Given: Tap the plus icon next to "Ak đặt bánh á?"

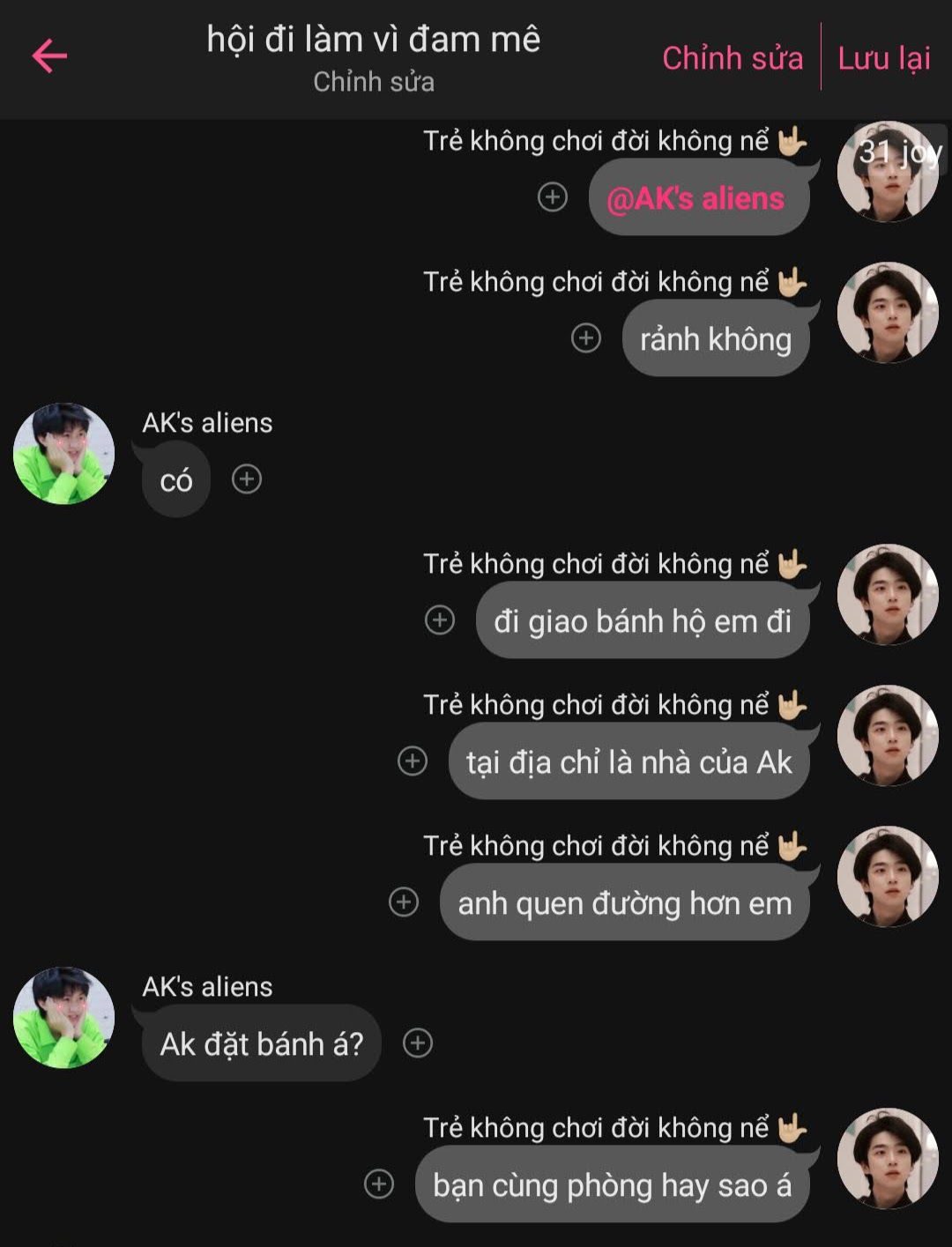Looking at the screenshot, I should [418, 1043].
